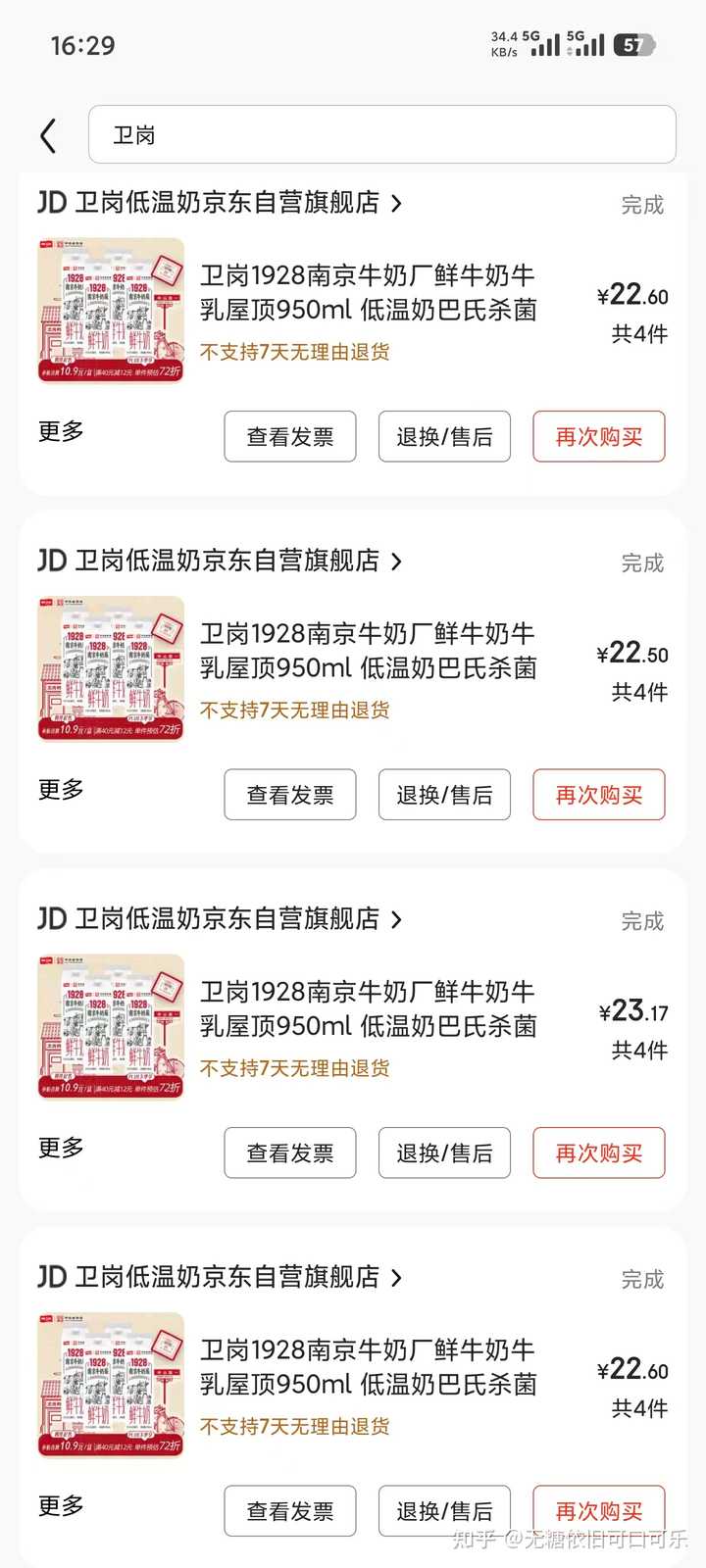Open 更多 options on the ¥22.50 order
The height and width of the screenshot is (1568, 706).
(x=61, y=790)
